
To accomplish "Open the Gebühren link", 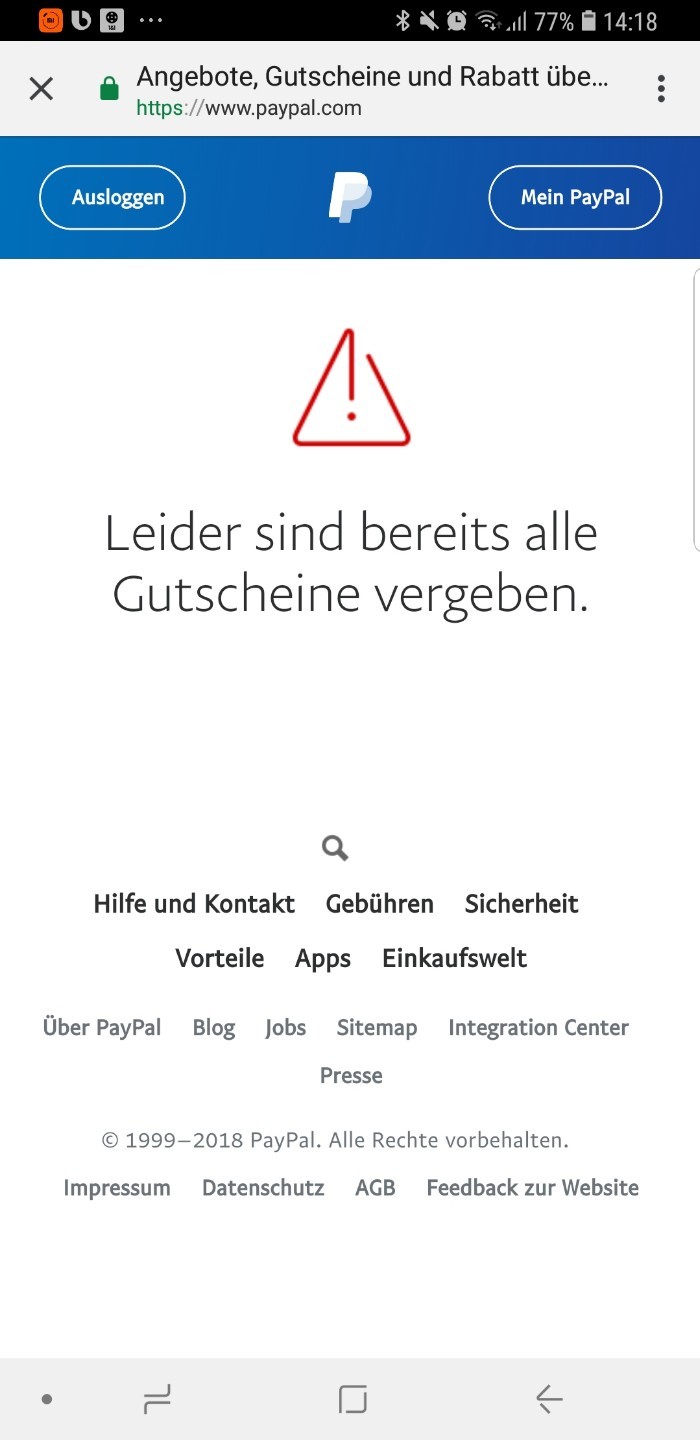I will (x=380, y=904).
